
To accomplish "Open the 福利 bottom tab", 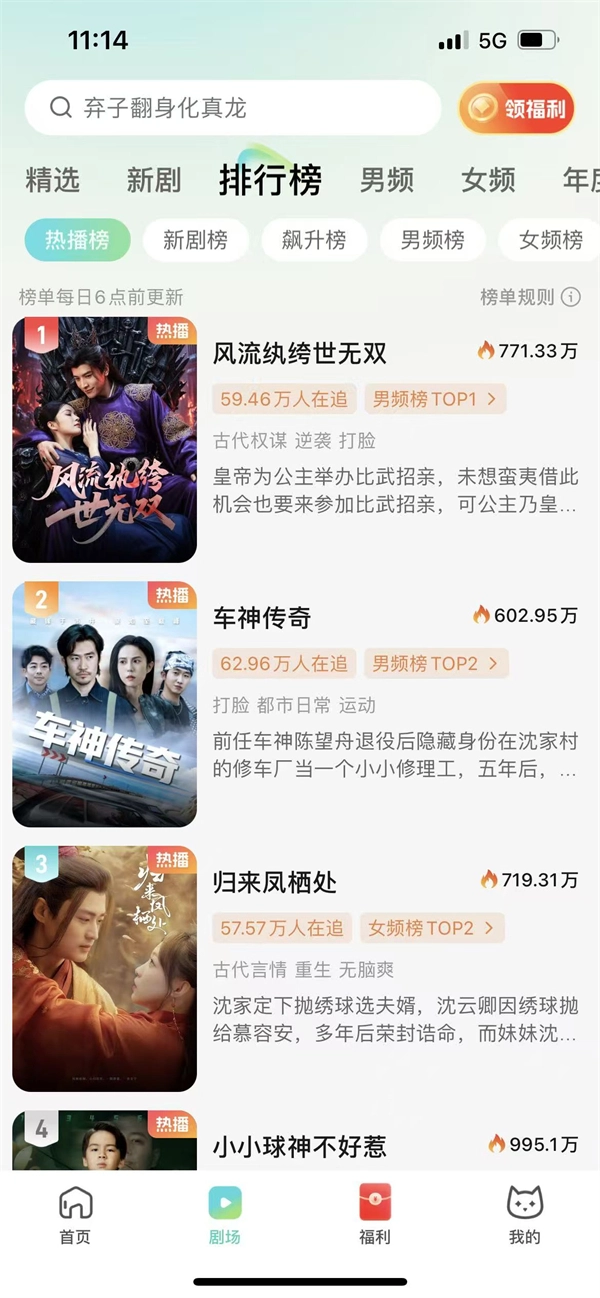I will pos(375,1214).
